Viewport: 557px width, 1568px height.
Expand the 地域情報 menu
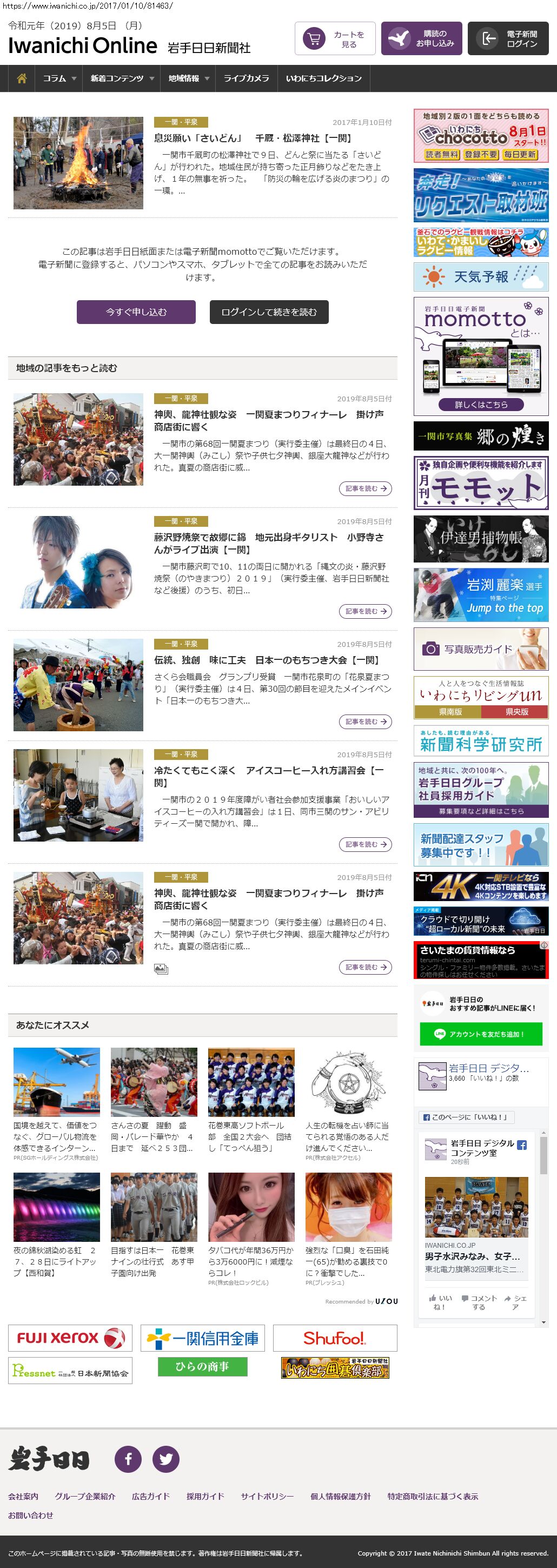coord(188,78)
